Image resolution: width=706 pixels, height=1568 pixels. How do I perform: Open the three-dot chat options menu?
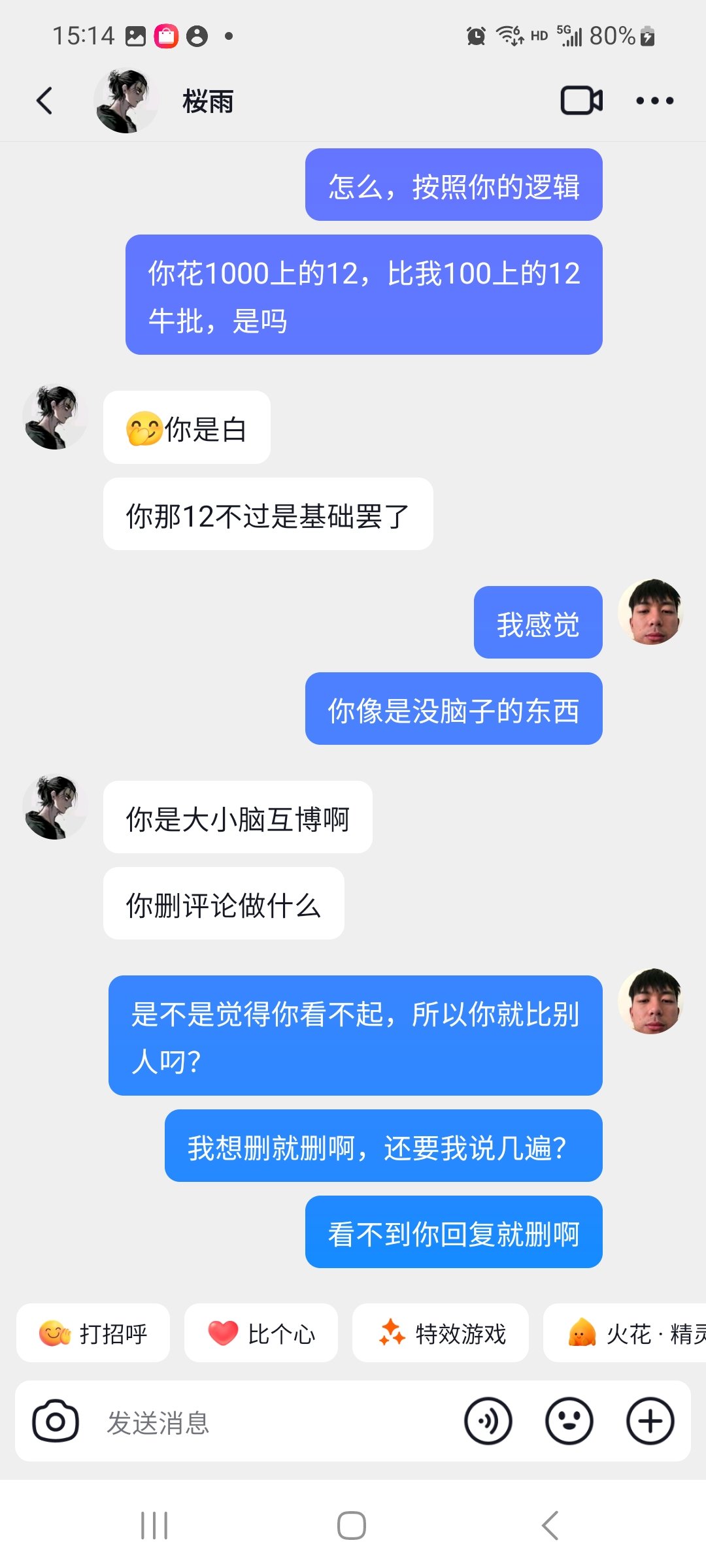654,101
